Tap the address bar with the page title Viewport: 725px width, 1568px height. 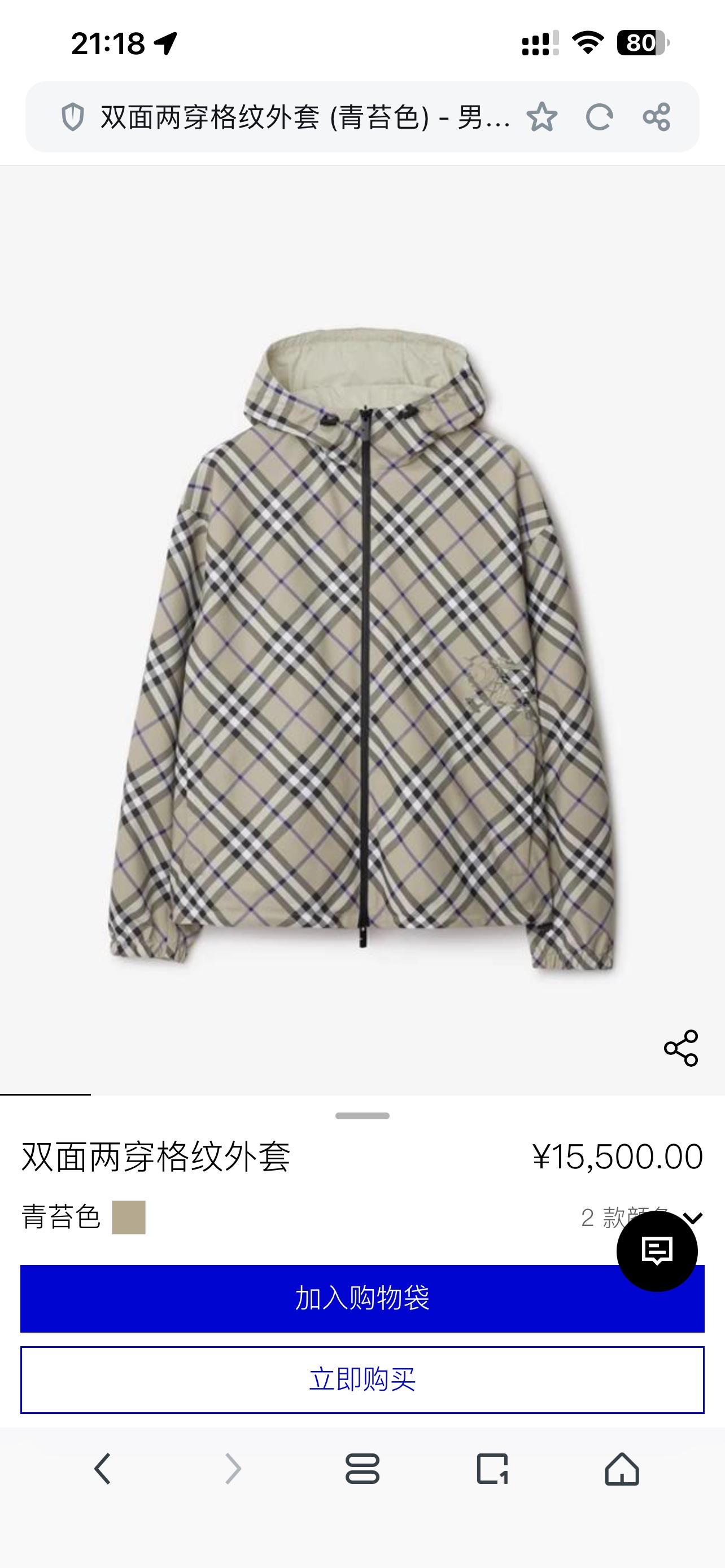304,117
